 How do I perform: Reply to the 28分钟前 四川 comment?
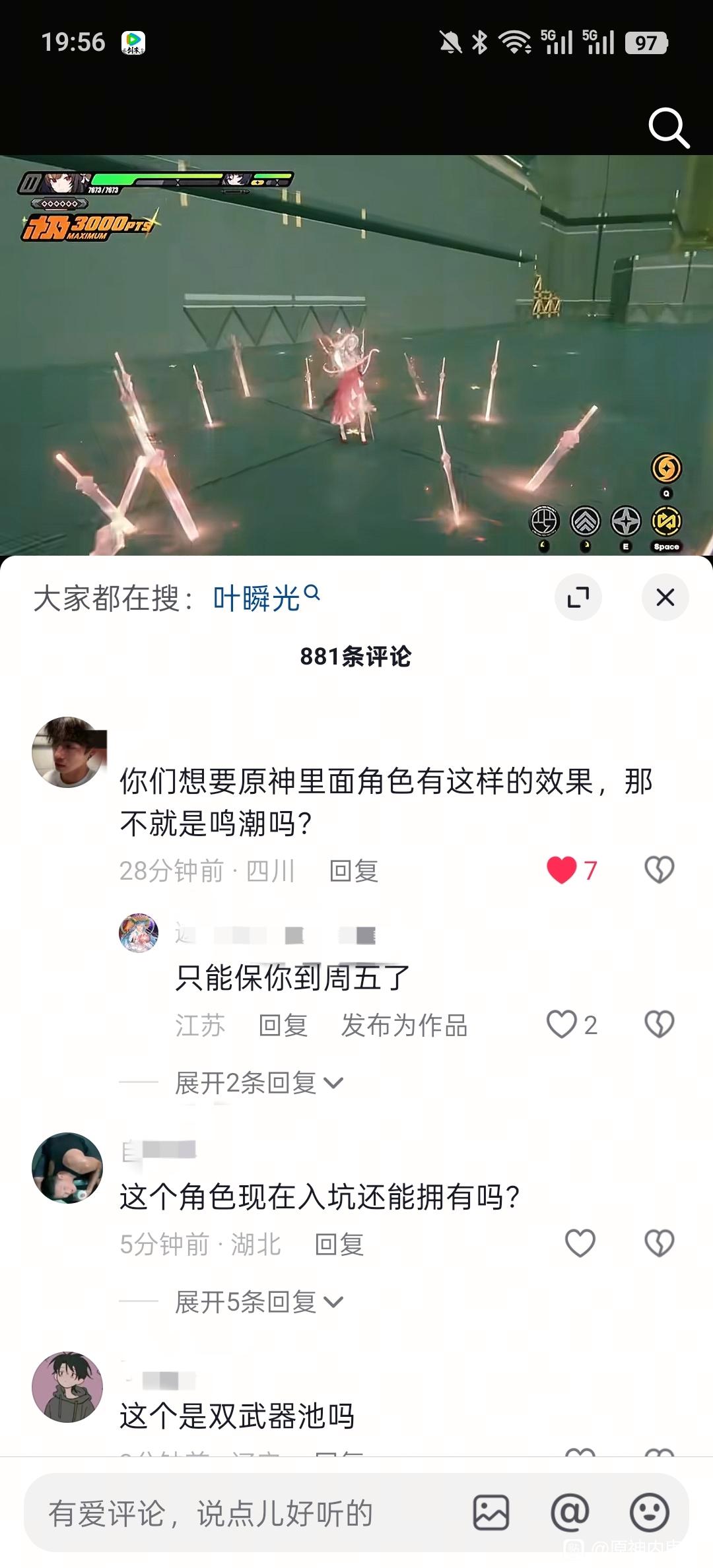(353, 871)
